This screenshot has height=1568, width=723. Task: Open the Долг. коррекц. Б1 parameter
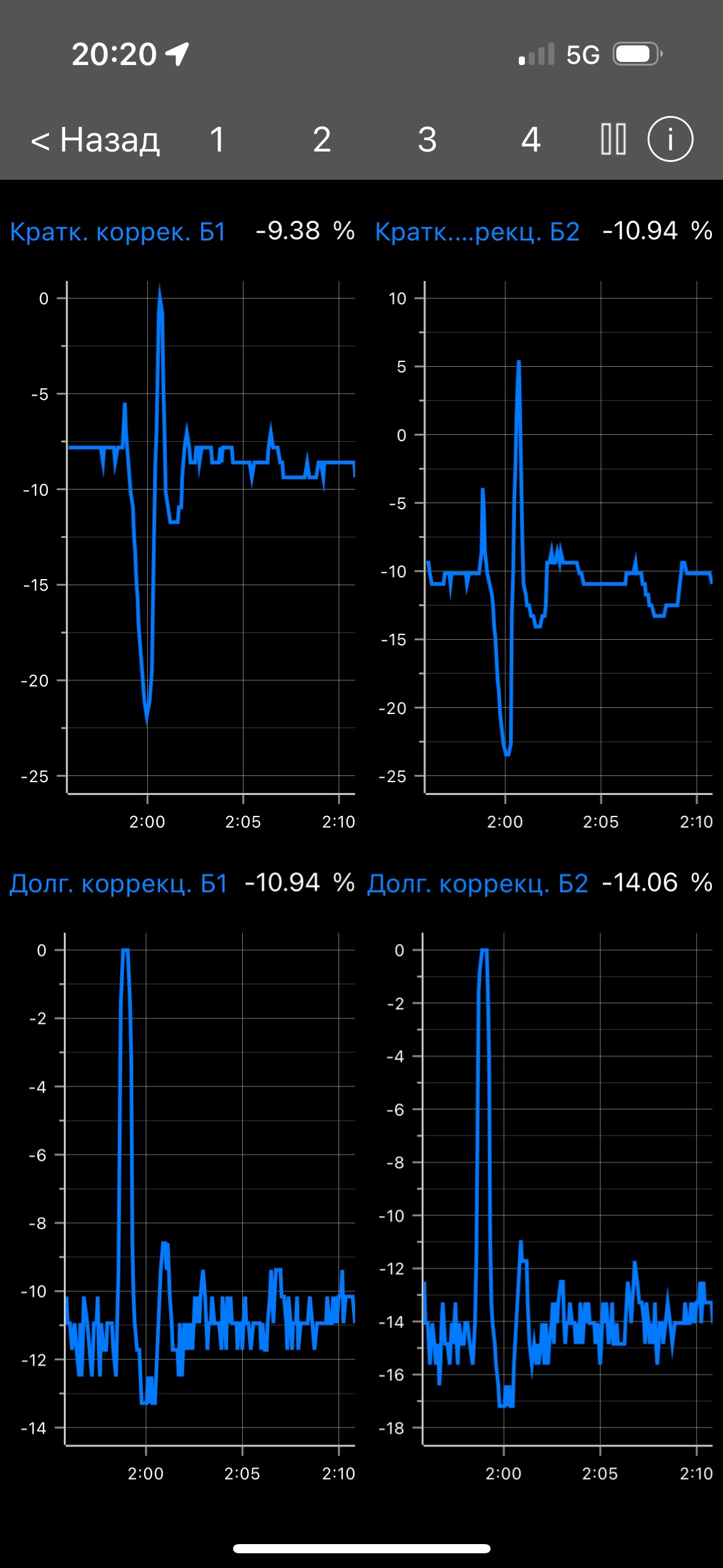coord(118,883)
